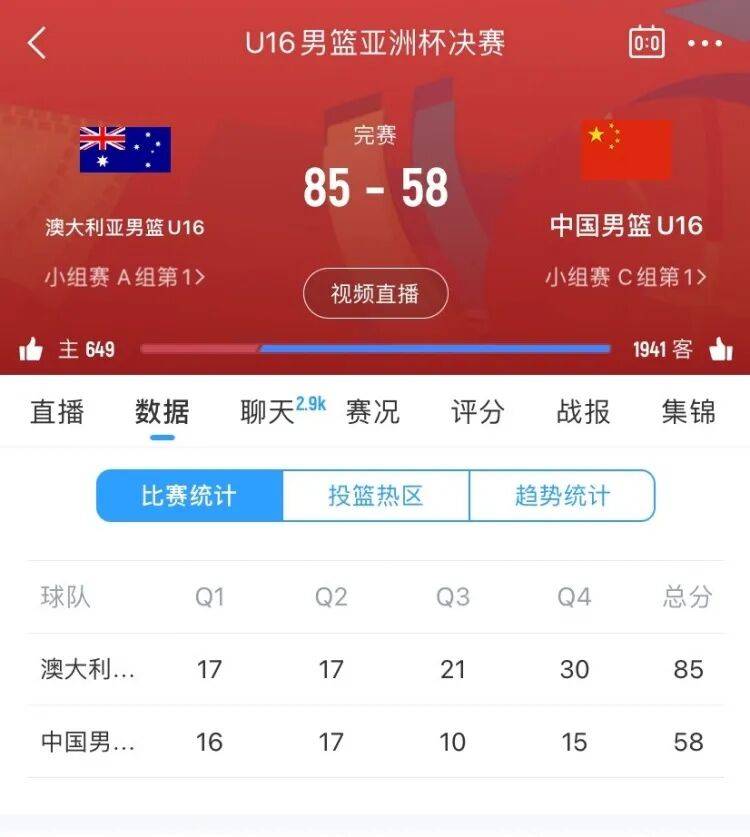Open the 集锦 highlights tab
The height and width of the screenshot is (837, 750).
tap(691, 412)
